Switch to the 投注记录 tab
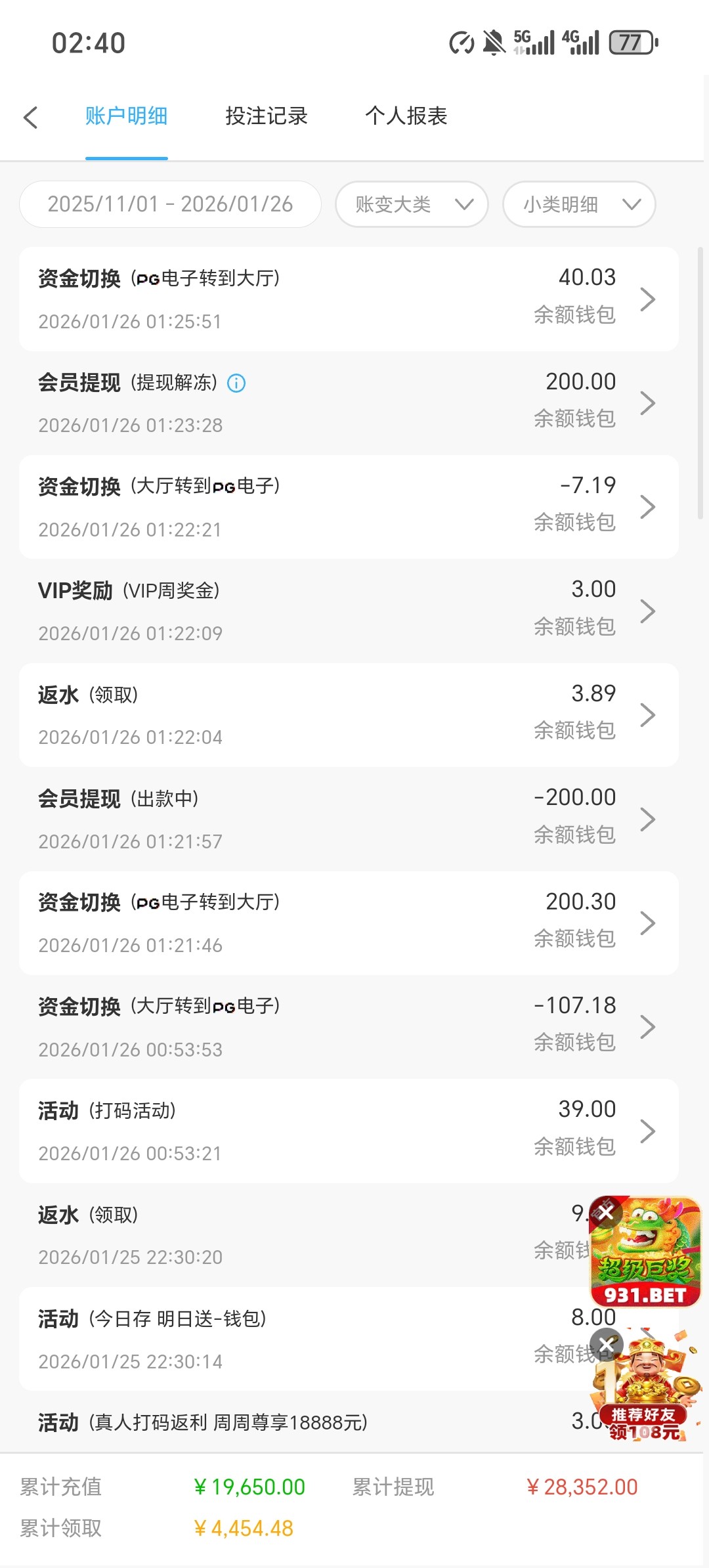 [x=266, y=116]
